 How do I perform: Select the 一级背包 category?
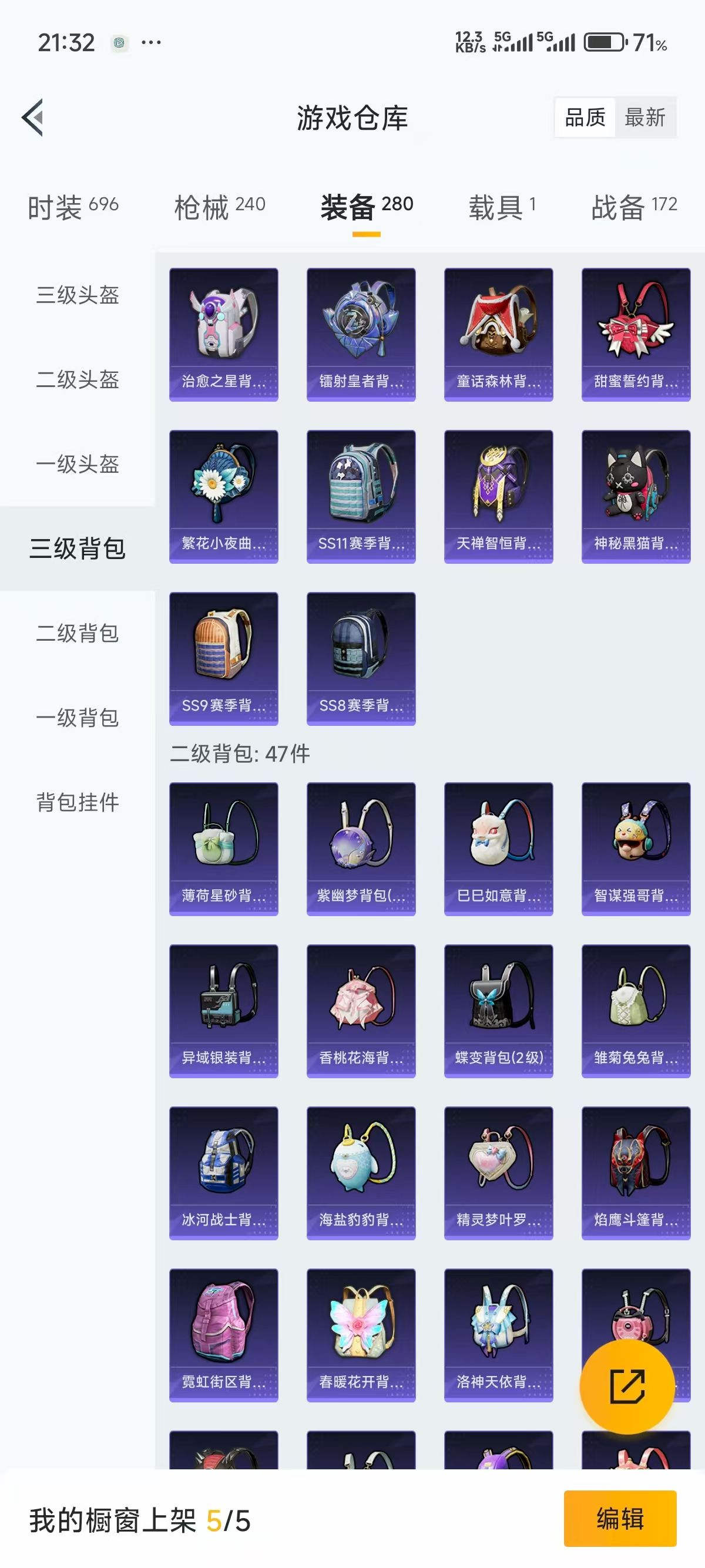click(x=78, y=718)
